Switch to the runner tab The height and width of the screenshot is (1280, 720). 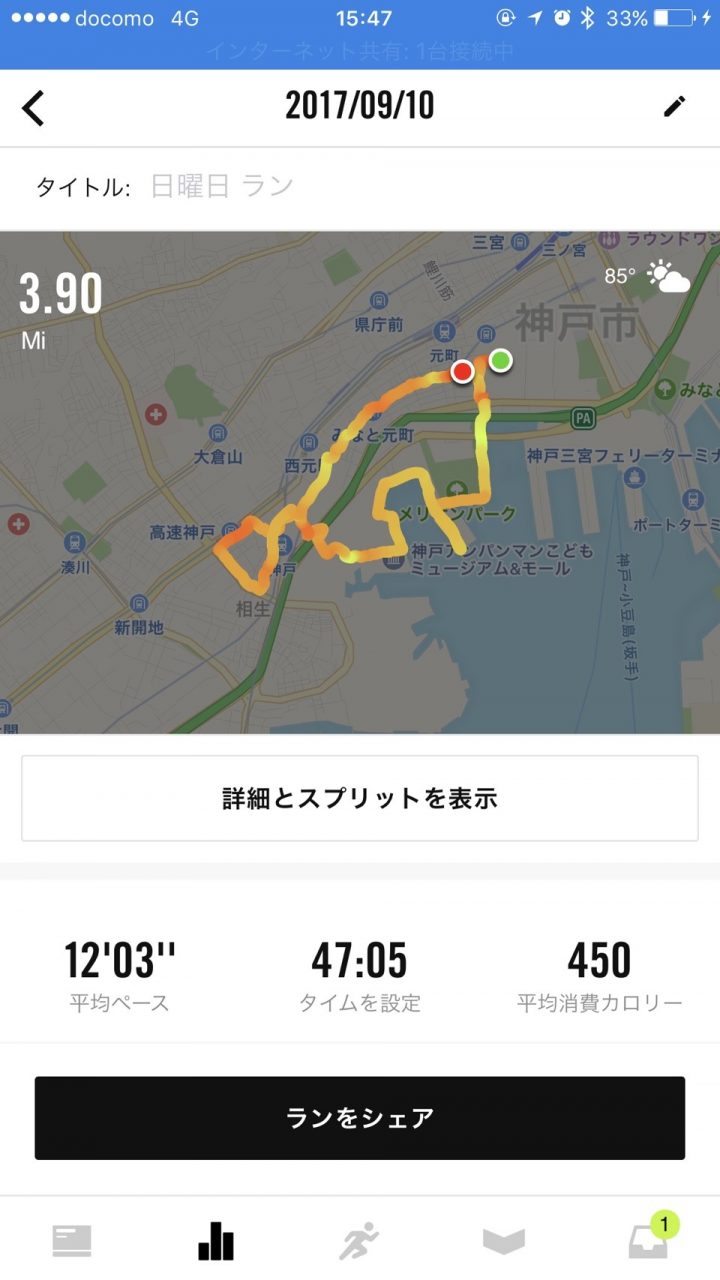(360, 1241)
